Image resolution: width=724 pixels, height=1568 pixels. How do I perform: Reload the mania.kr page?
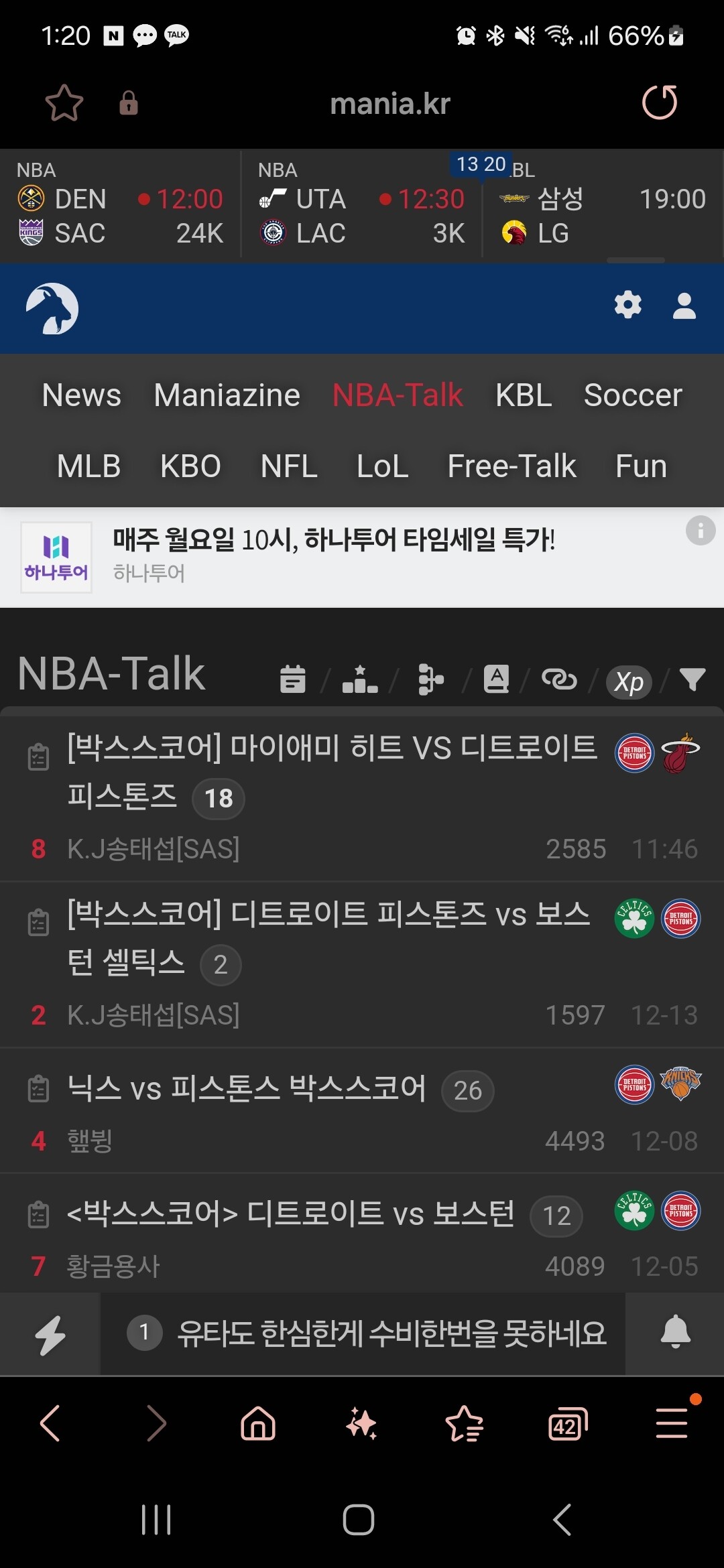pos(660,103)
